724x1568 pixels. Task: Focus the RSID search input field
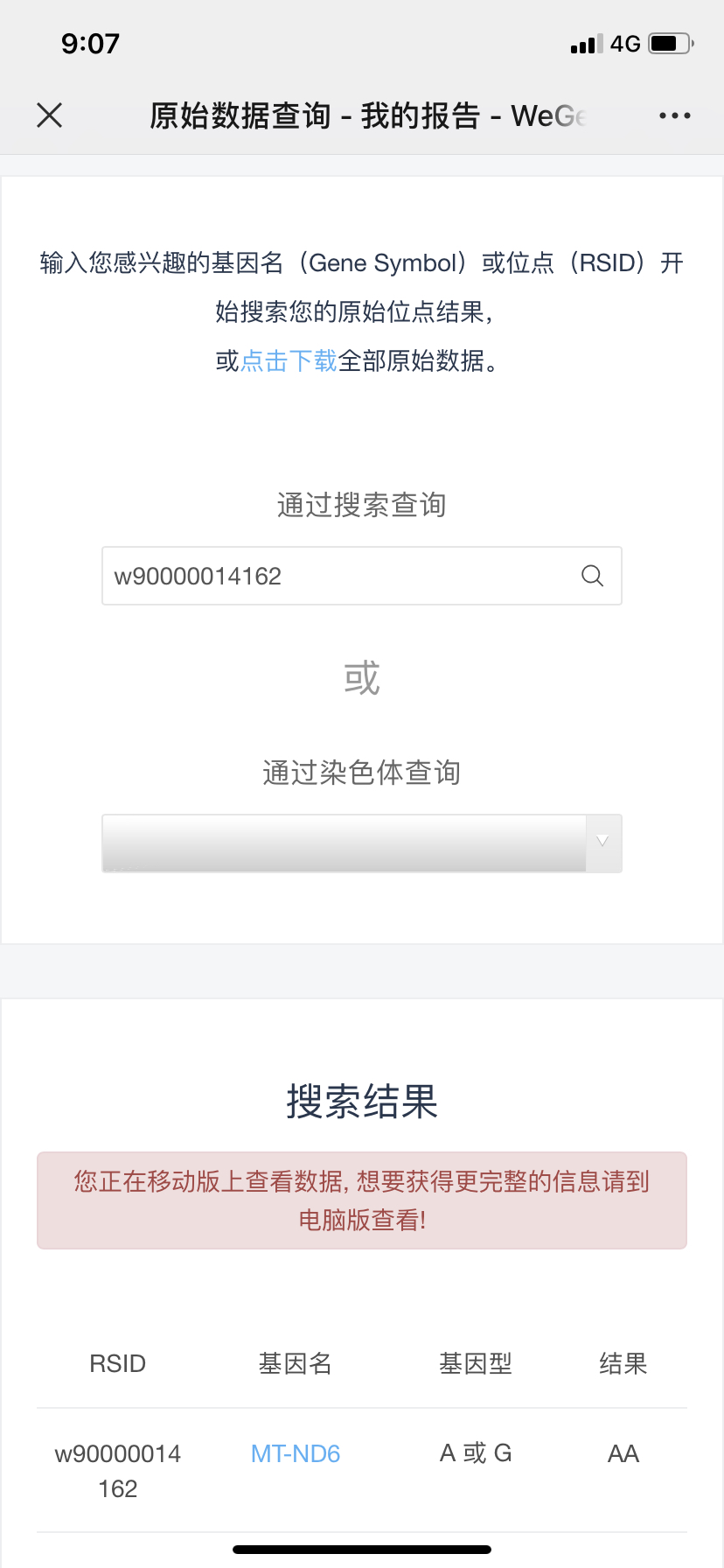[362, 576]
